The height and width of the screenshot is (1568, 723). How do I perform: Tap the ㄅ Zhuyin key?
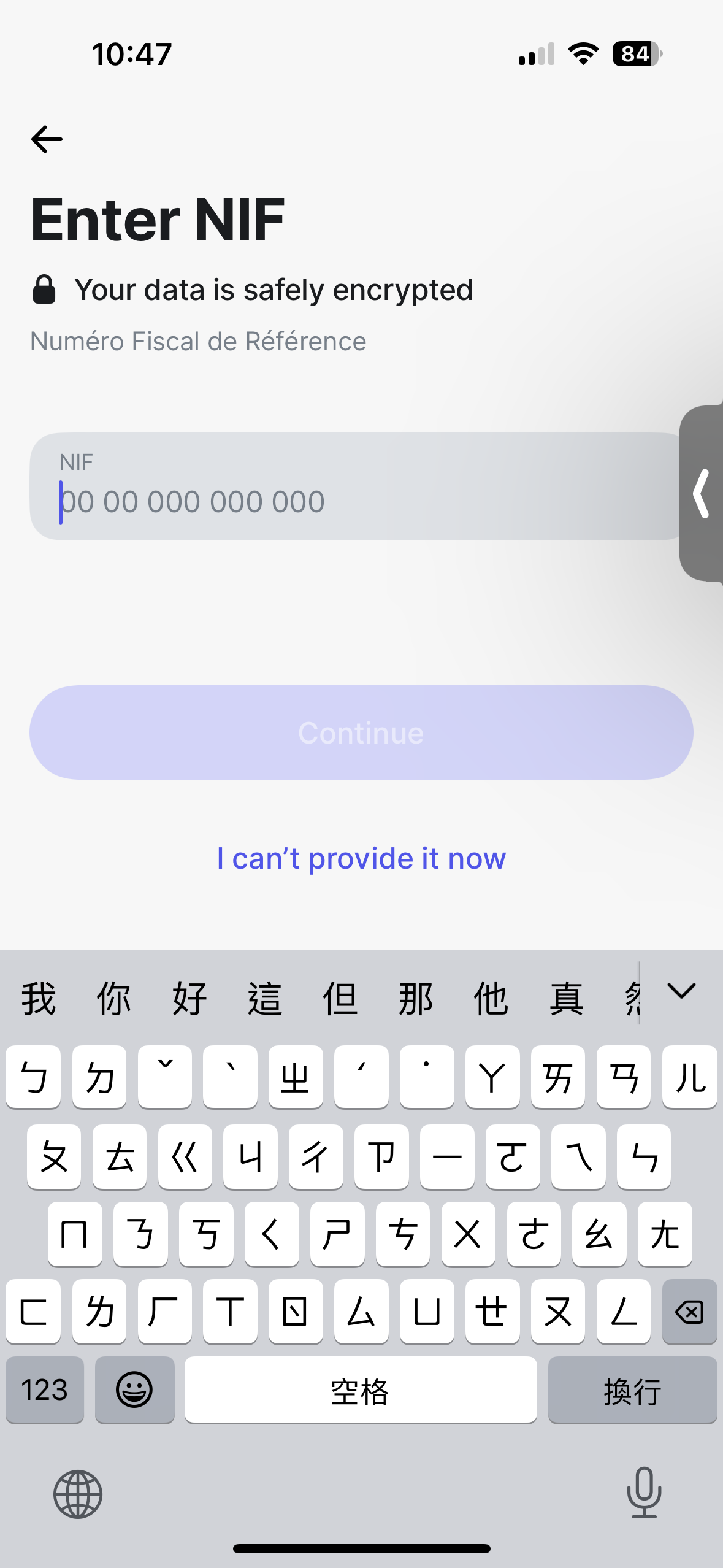click(x=34, y=1077)
